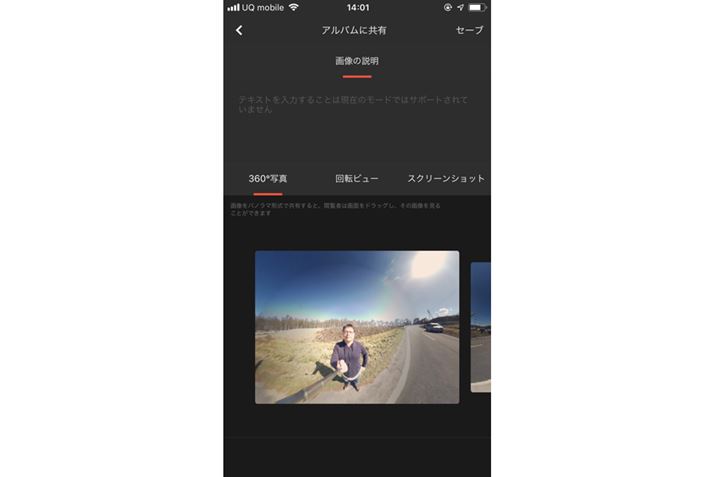Viewport: 715px width, 477px height.
Task: Select the 画像の説明 tab
Action: click(x=357, y=61)
